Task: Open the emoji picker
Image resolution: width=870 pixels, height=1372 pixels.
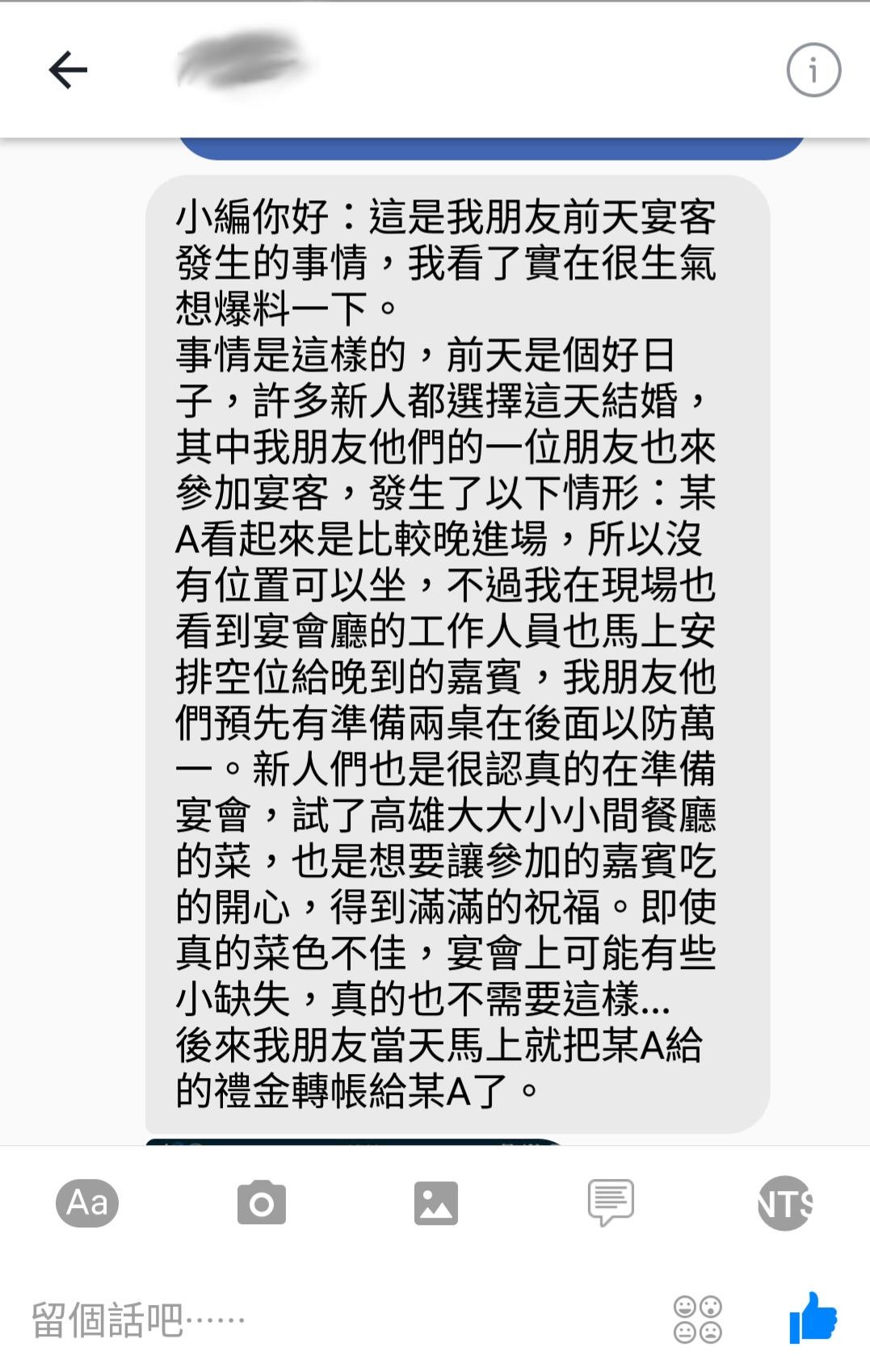Action: 698,1320
